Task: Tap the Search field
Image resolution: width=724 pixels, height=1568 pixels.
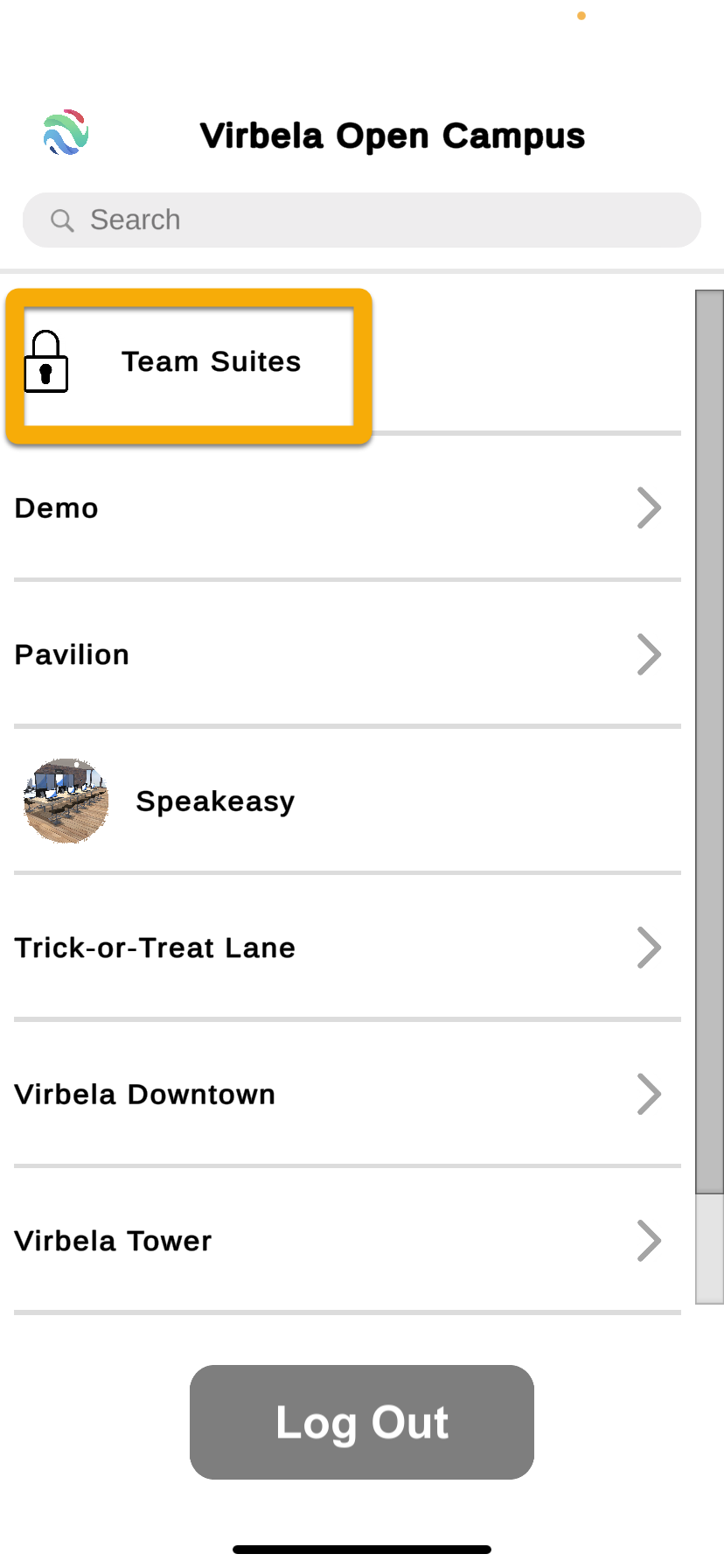Action: coord(362,220)
